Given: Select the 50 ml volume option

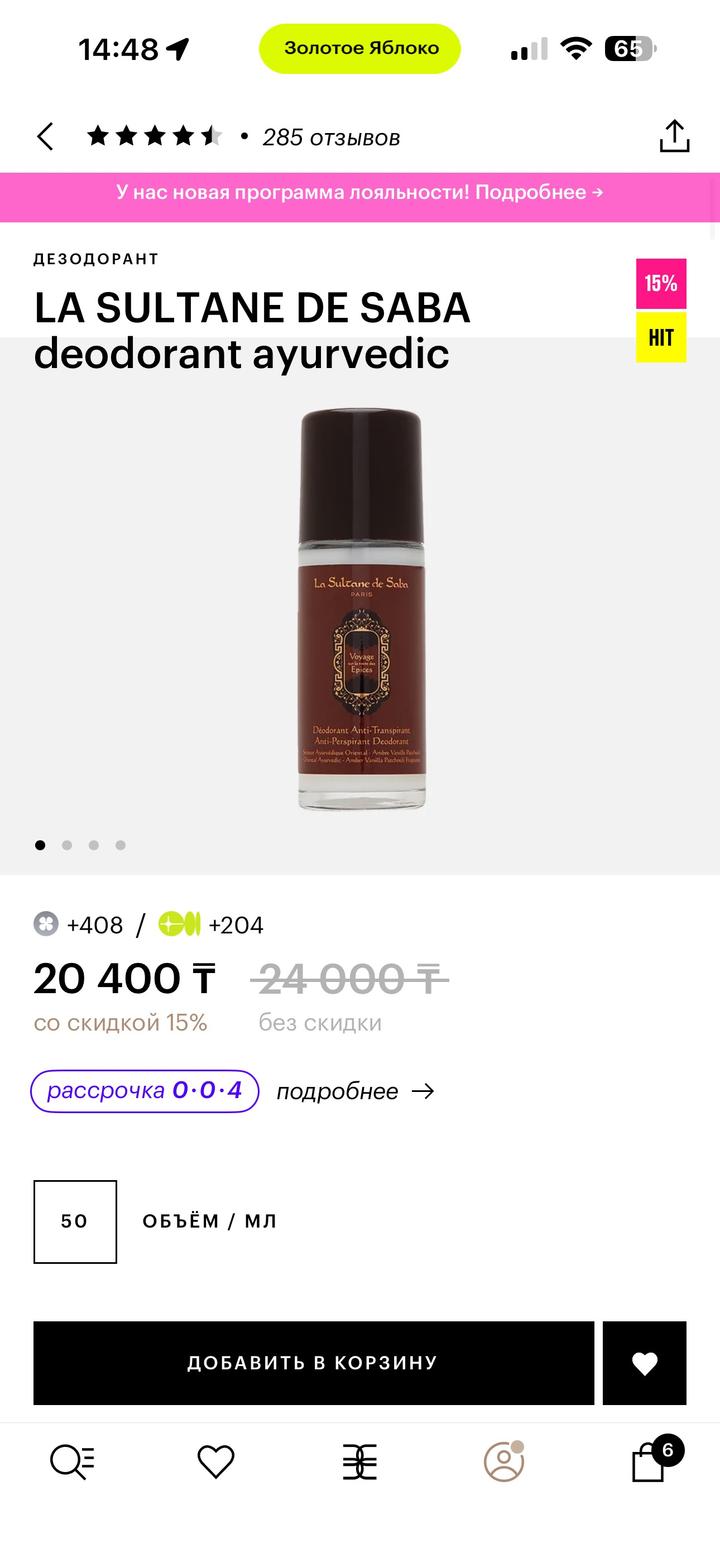Looking at the screenshot, I should pyautogui.click(x=75, y=1221).
